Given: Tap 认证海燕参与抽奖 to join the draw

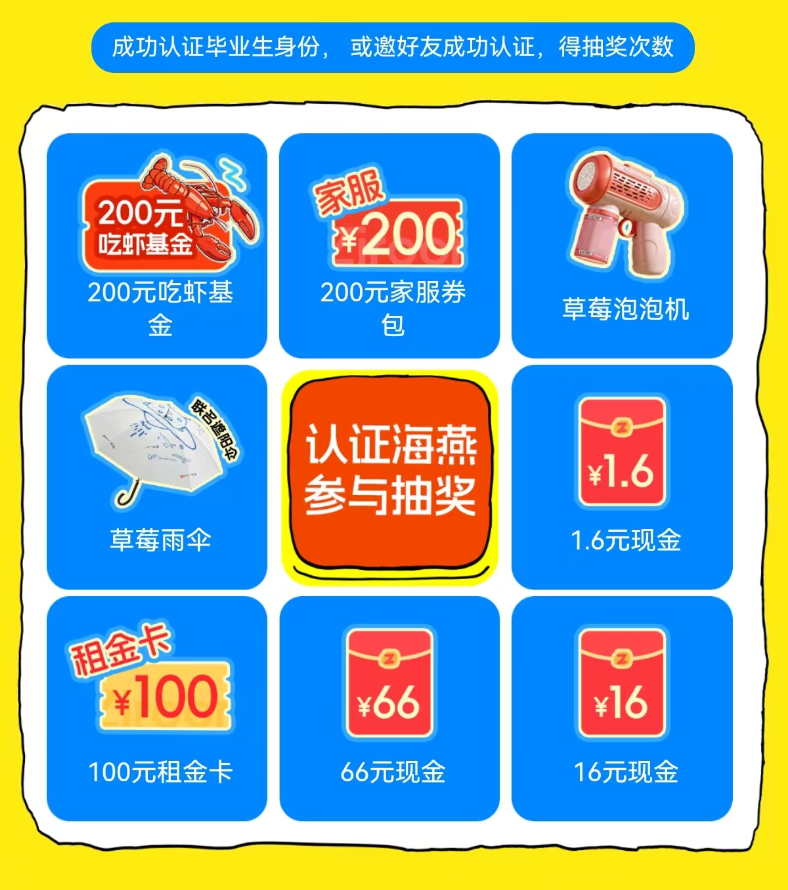Looking at the screenshot, I should (390, 475).
